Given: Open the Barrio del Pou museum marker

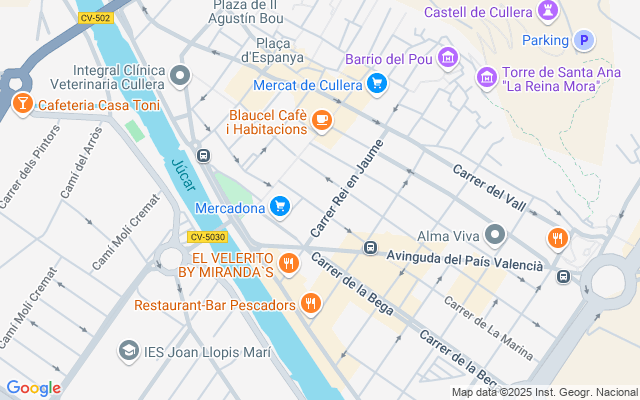Looking at the screenshot, I should [448, 58].
